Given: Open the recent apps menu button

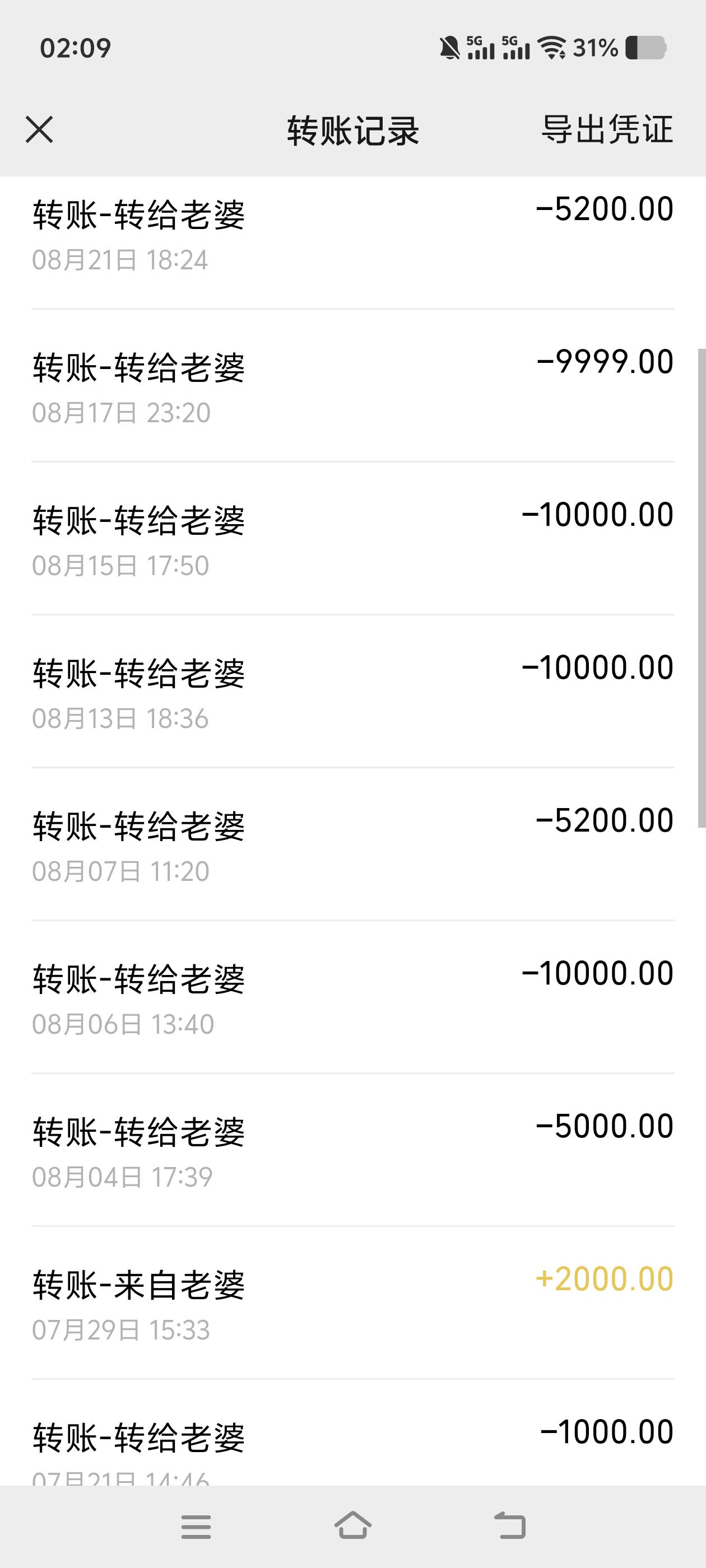Looking at the screenshot, I should tap(196, 1527).
